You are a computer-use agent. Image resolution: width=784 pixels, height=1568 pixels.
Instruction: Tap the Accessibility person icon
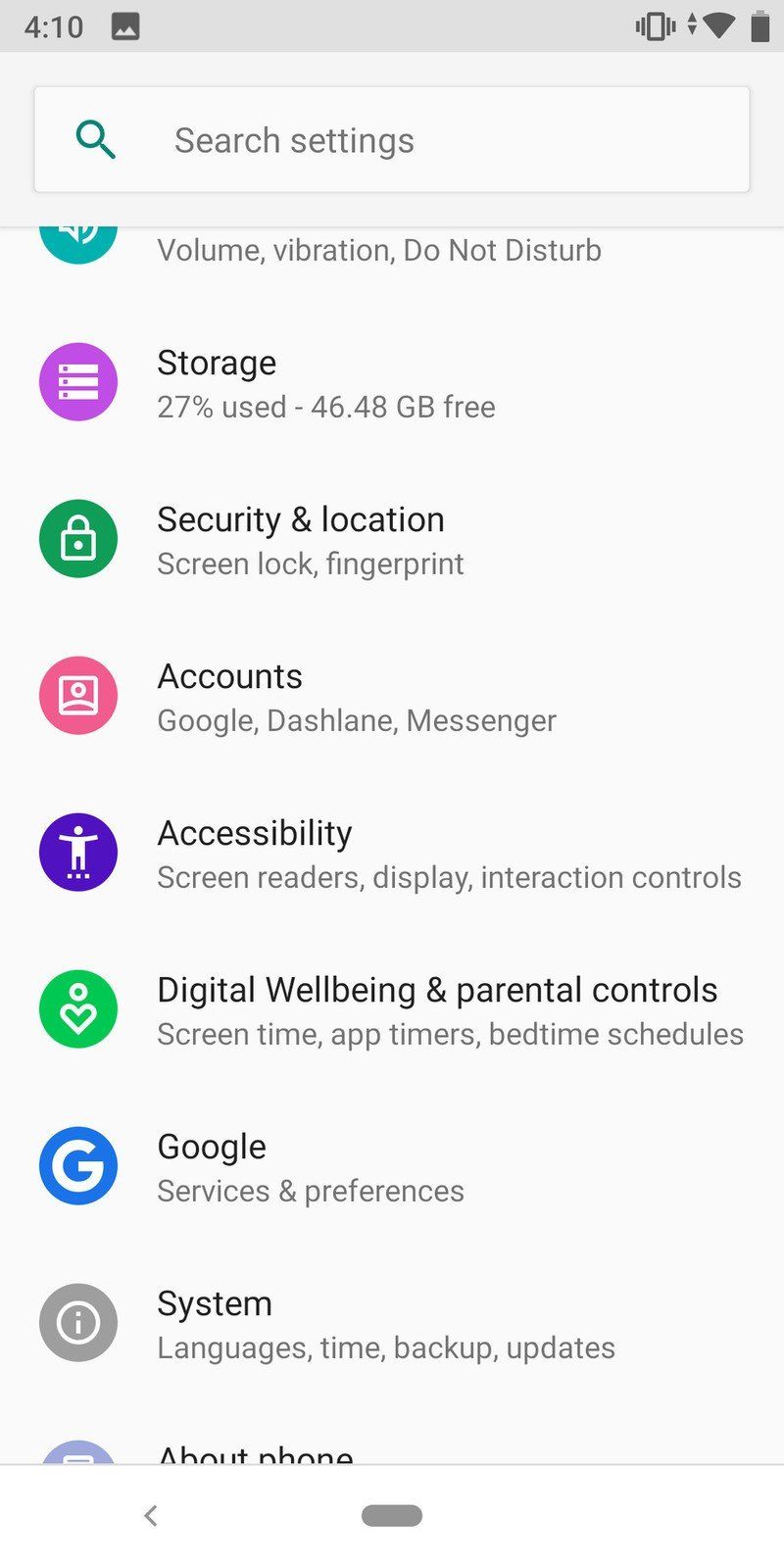(x=78, y=853)
